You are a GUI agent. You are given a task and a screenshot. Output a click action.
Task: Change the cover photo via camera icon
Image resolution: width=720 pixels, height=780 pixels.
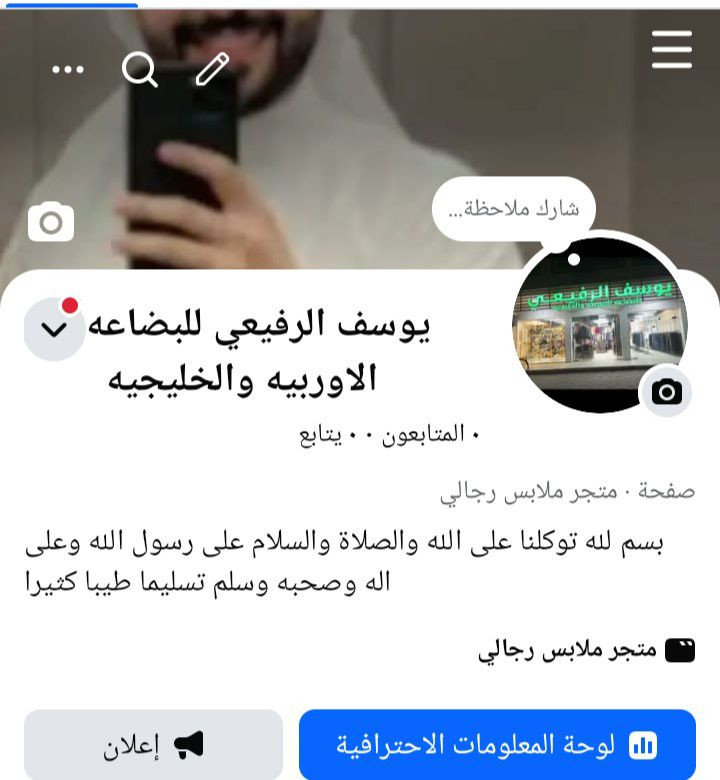(51, 221)
